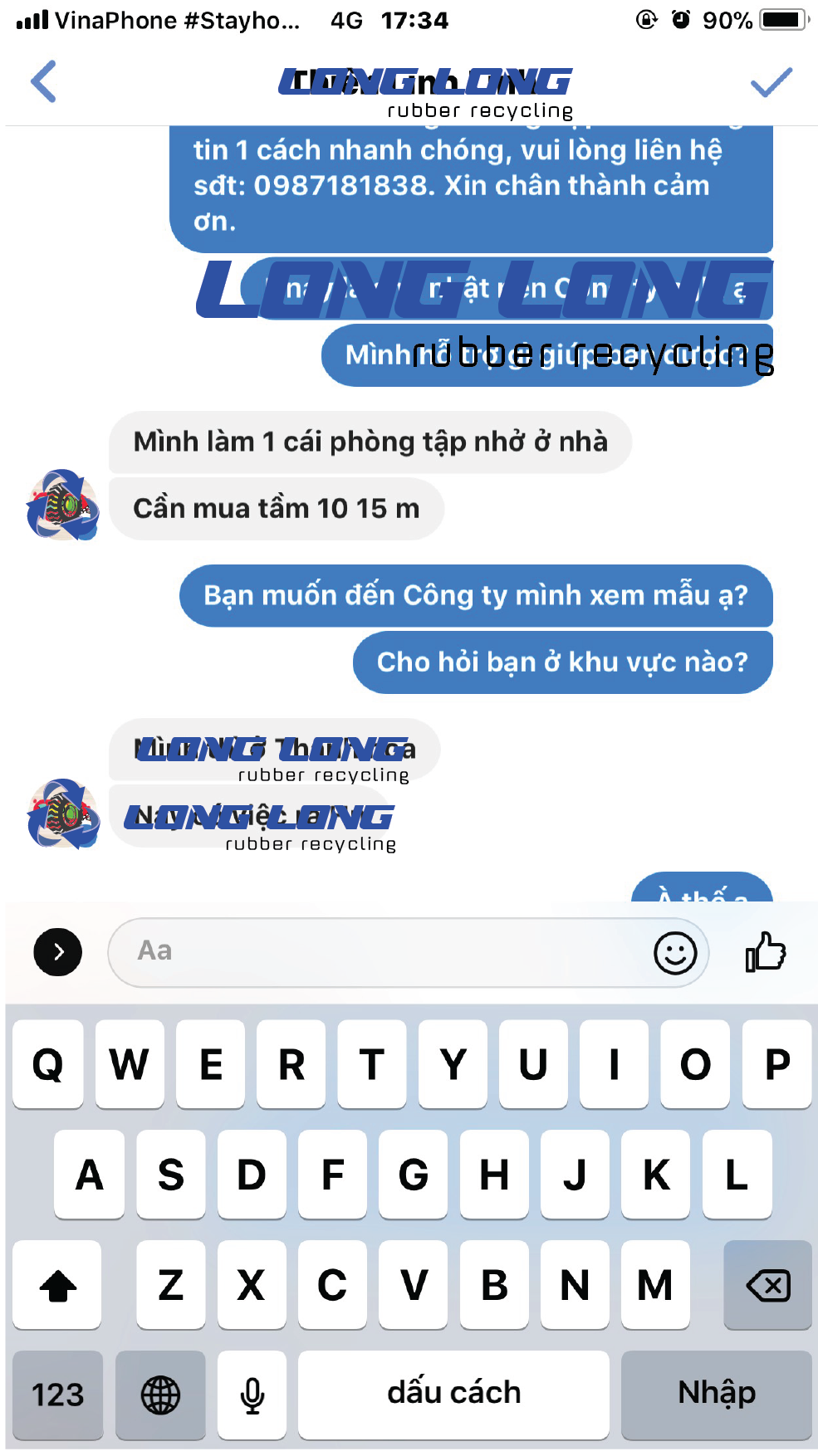The width and height of the screenshot is (818, 1456).
Task: Switch to the 123 number keyboard
Action: click(x=57, y=1395)
